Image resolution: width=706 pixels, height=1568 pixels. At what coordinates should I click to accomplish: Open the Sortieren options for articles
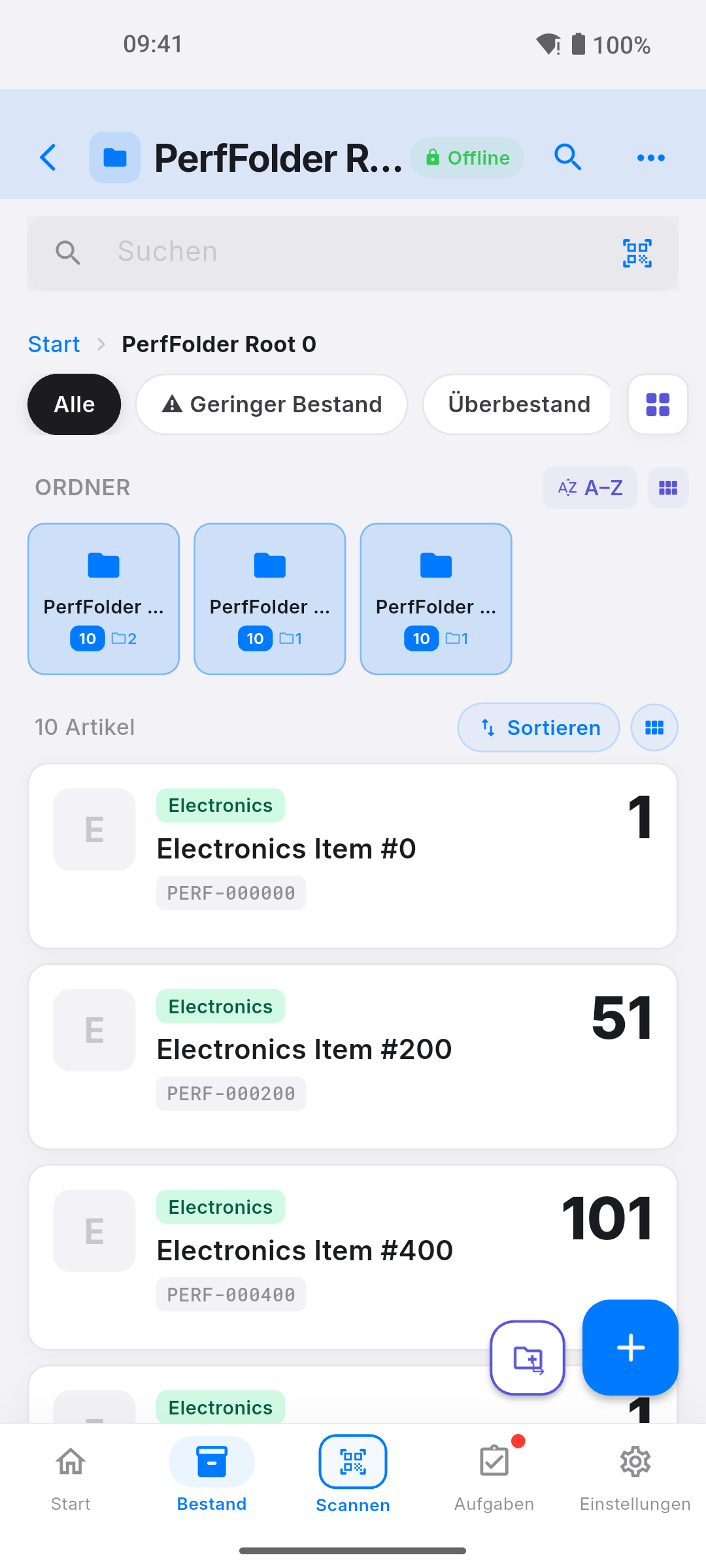(539, 727)
